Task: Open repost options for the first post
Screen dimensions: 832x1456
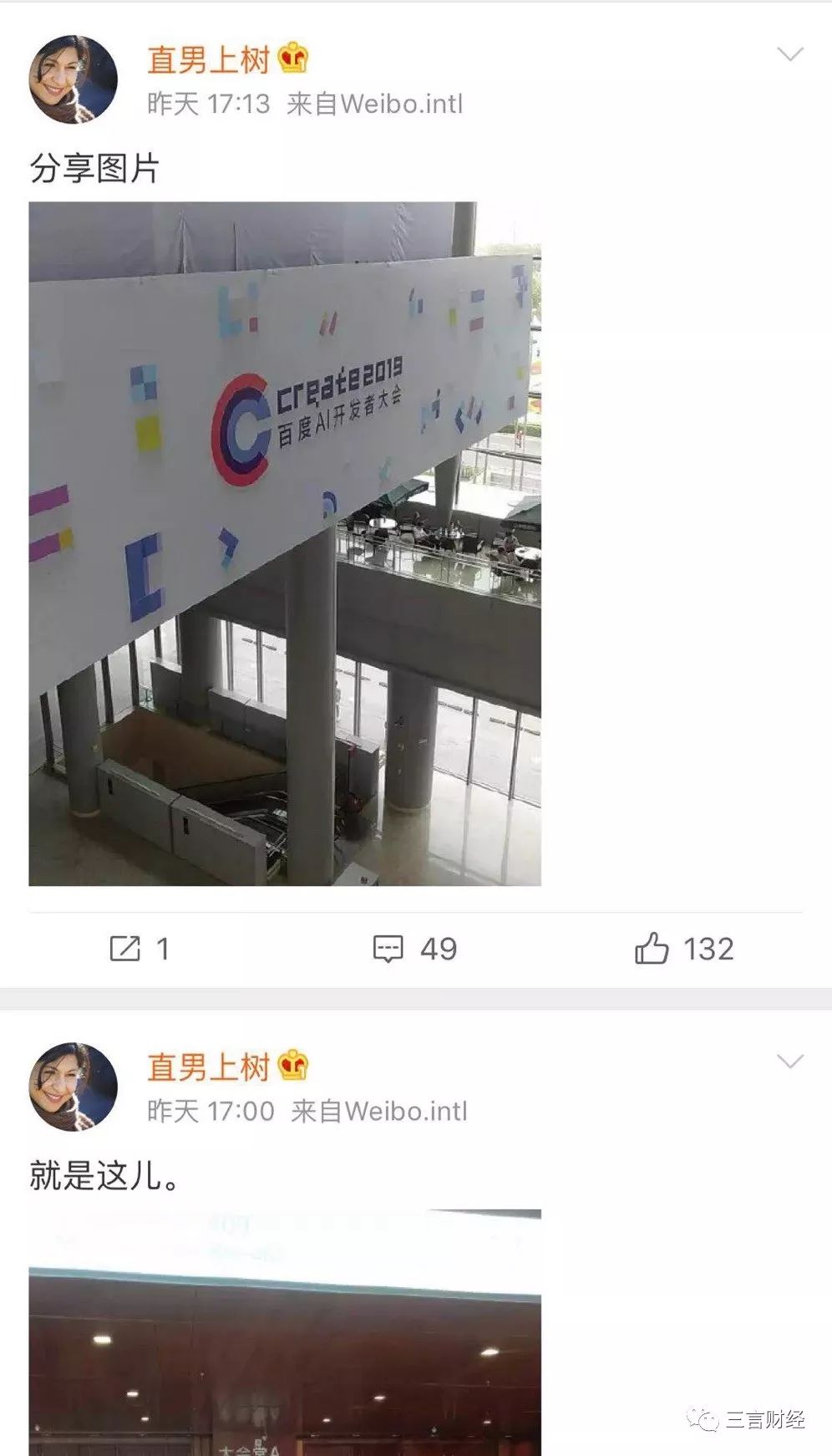Action: pyautogui.click(x=125, y=949)
